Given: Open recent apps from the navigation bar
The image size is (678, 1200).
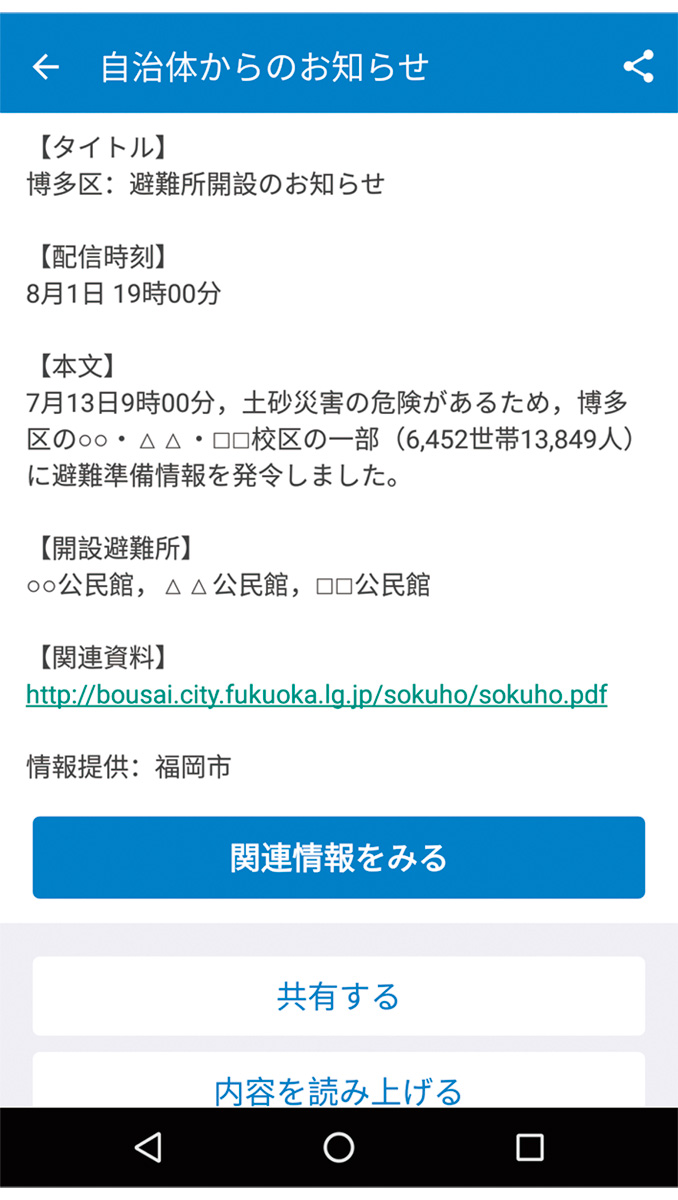Looking at the screenshot, I should [x=529, y=1147].
